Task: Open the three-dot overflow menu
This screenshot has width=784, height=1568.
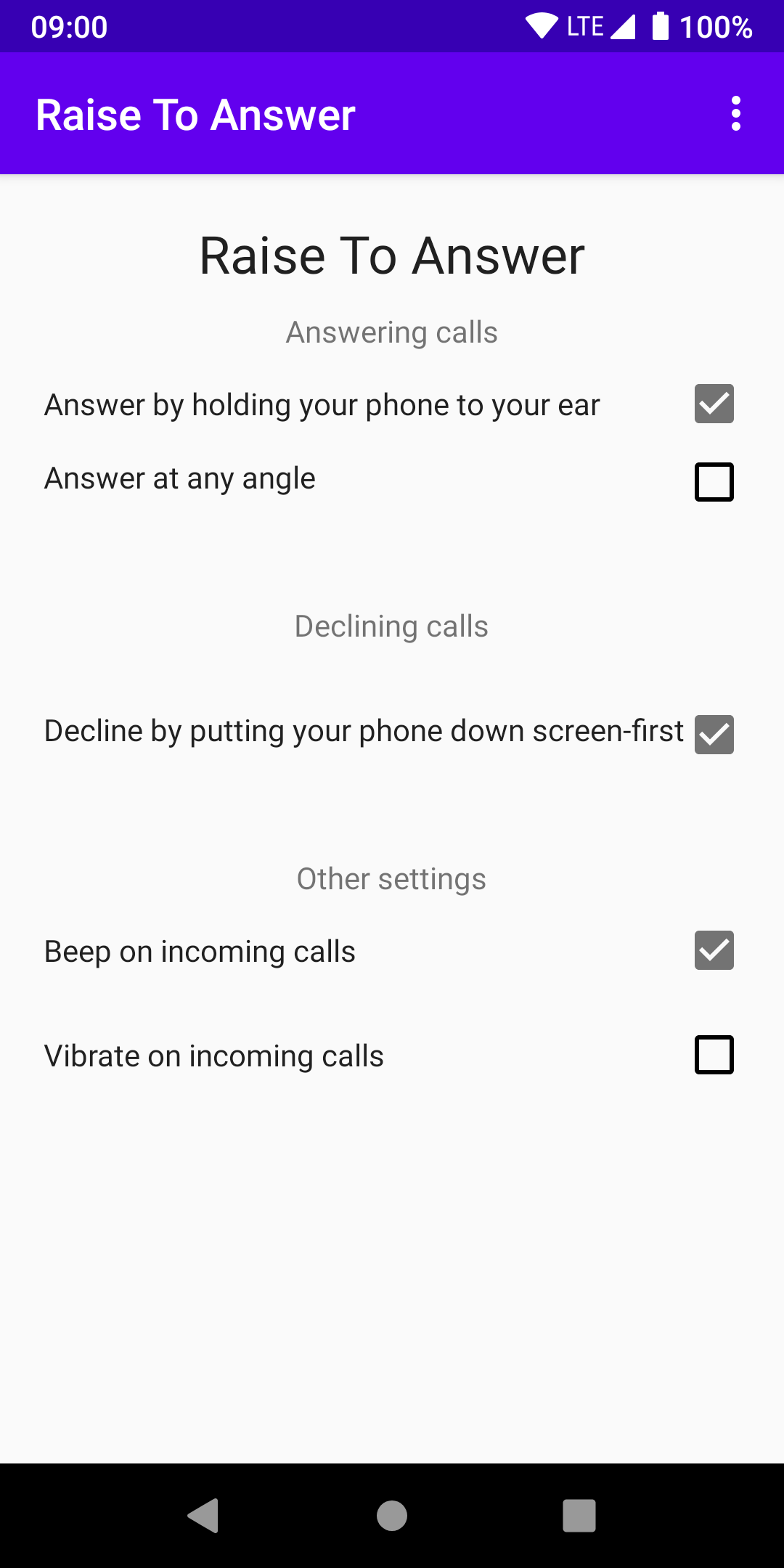Action: [x=736, y=114]
